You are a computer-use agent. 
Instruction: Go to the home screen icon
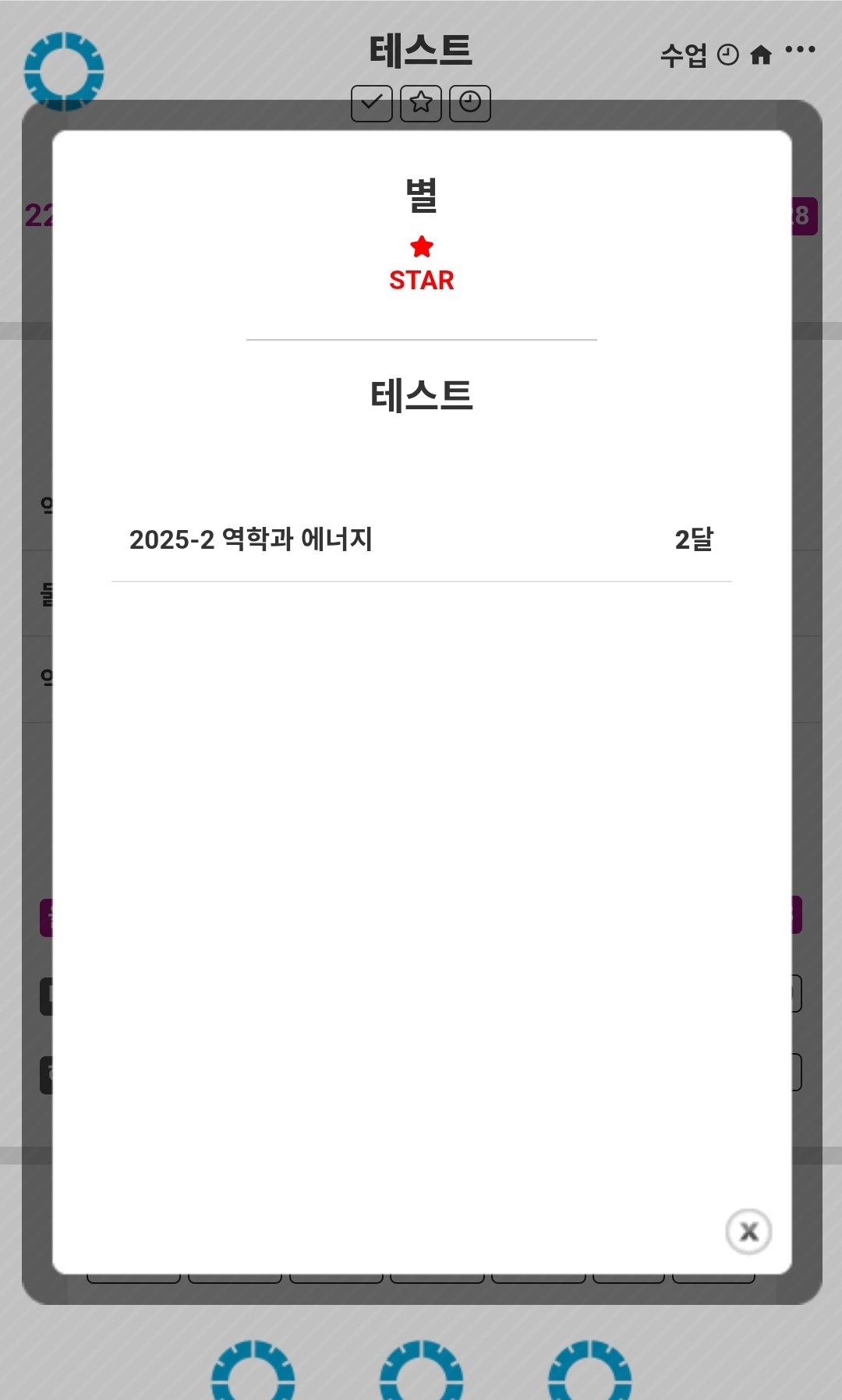point(761,55)
